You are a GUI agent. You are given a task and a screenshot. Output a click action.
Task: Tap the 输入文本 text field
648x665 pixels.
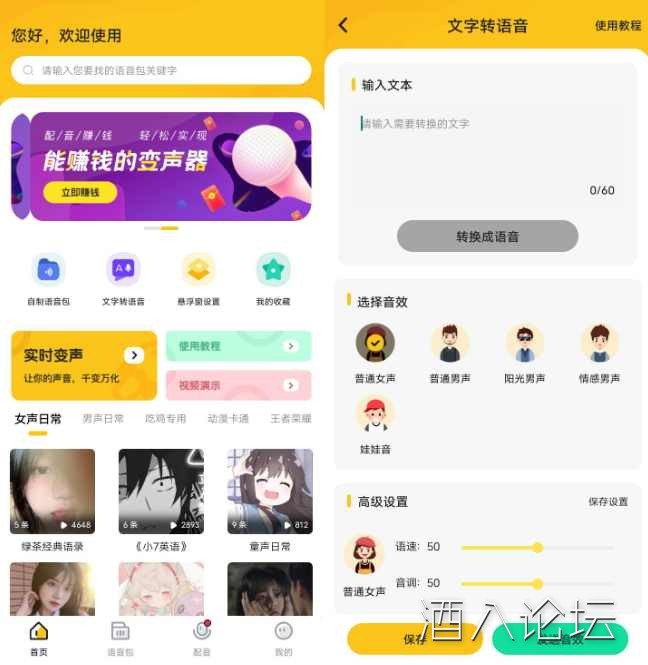(x=487, y=145)
